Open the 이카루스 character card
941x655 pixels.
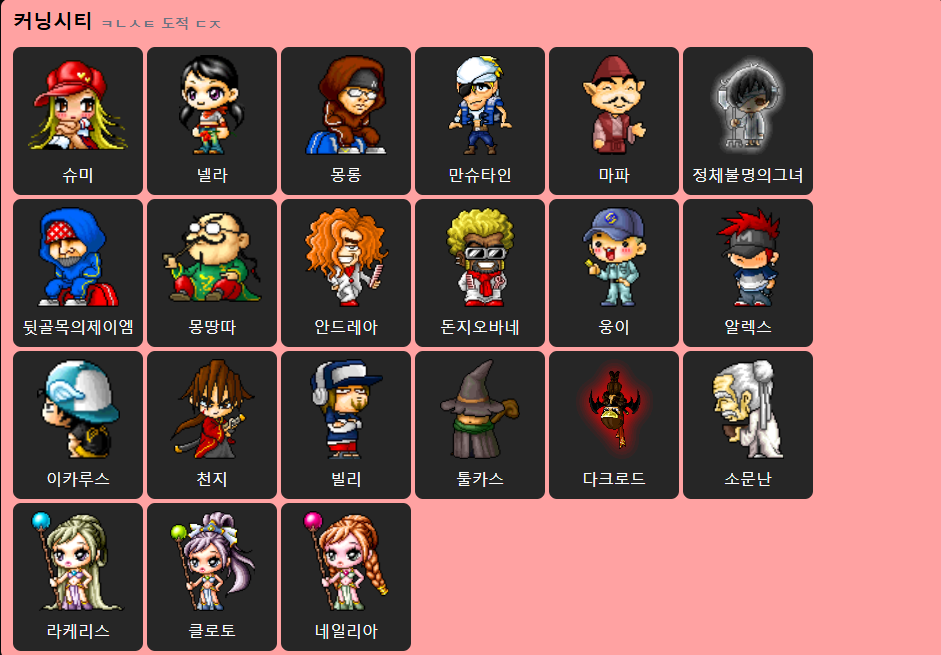pyautogui.click(x=78, y=425)
